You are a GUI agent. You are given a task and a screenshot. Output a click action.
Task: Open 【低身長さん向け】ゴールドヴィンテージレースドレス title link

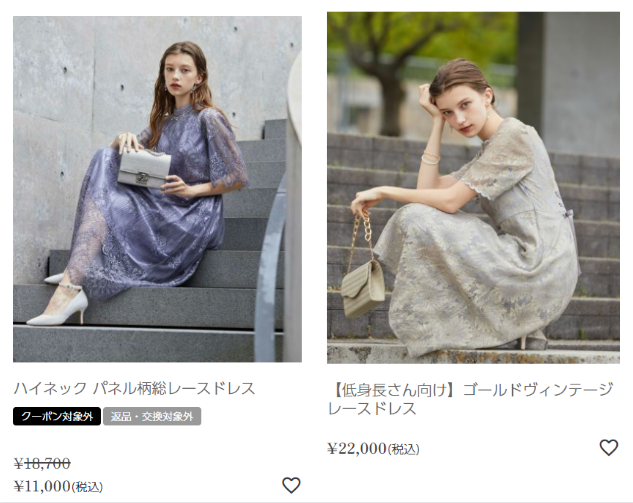coord(470,399)
